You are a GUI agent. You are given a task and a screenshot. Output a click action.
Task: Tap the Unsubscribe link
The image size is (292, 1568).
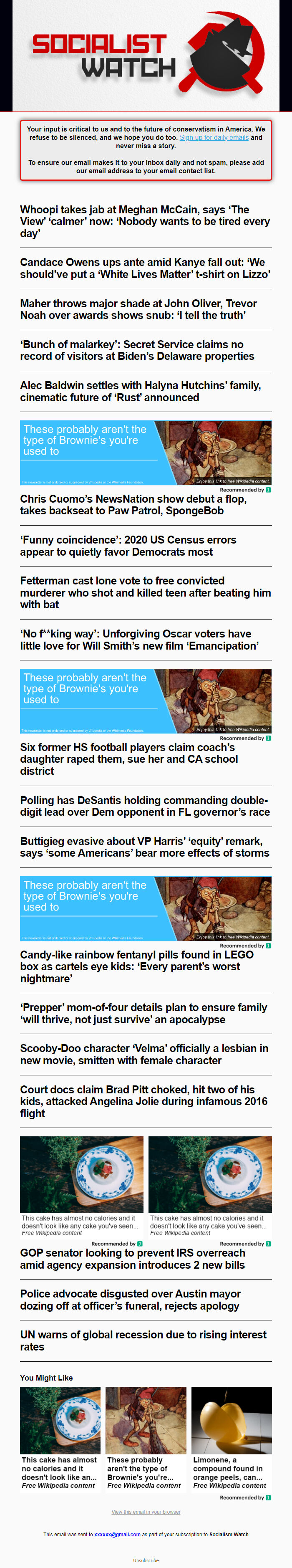tap(146, 1560)
